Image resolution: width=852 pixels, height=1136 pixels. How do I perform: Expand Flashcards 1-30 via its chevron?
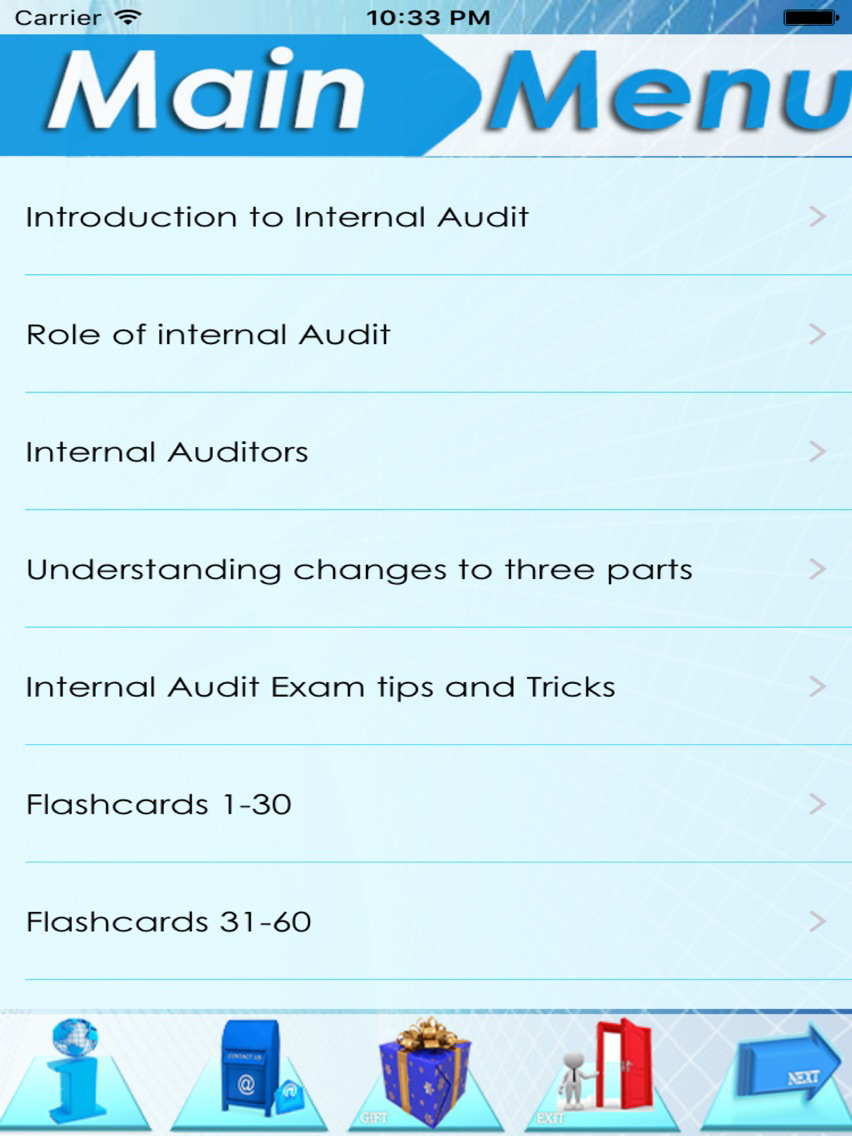(815, 804)
